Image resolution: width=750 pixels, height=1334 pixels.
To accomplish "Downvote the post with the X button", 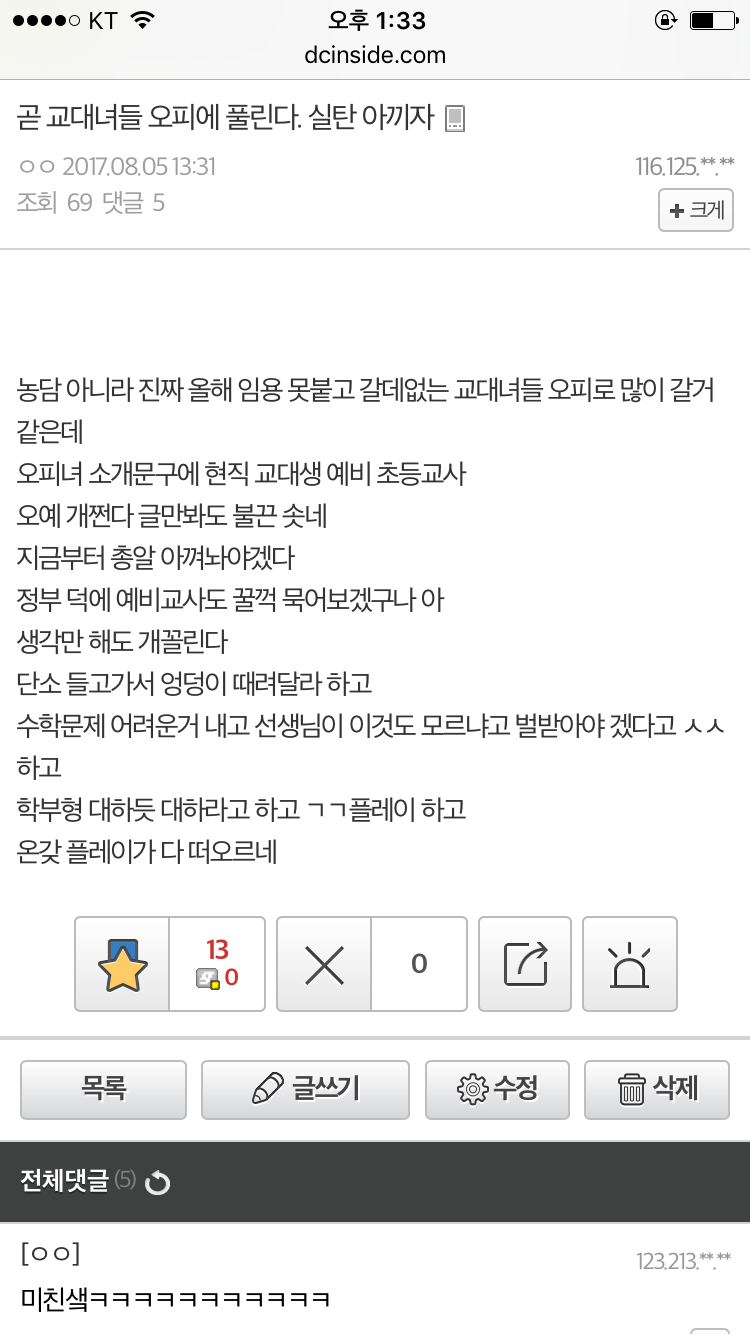I will pyautogui.click(x=324, y=964).
